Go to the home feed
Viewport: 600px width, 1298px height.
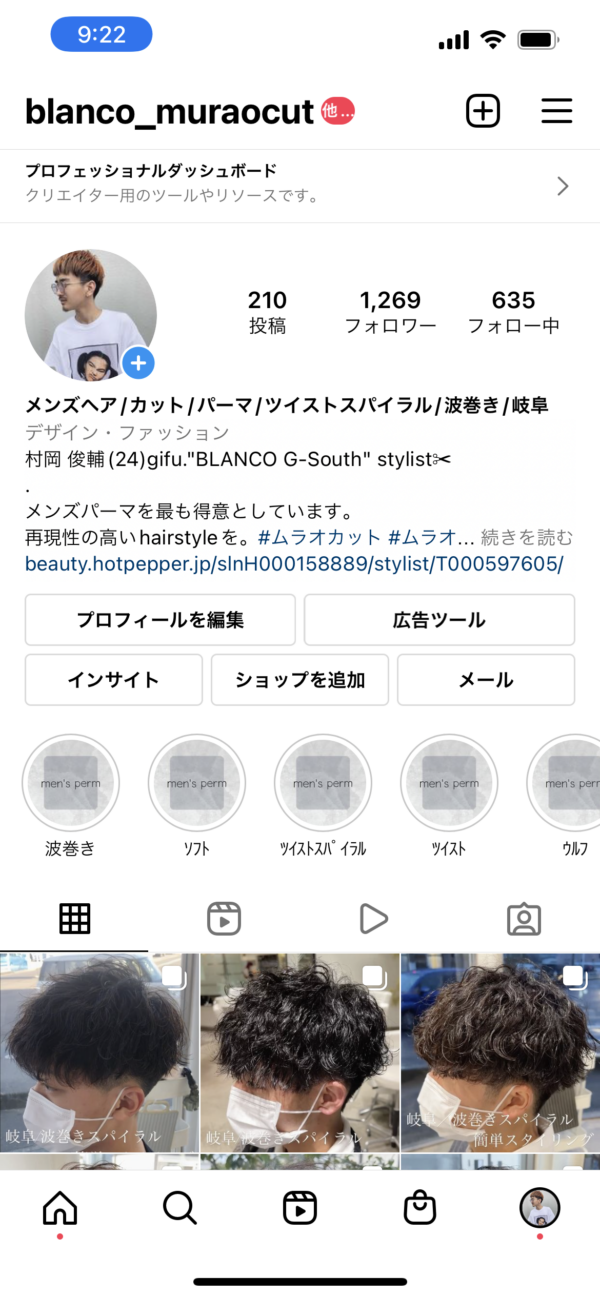(60, 1208)
